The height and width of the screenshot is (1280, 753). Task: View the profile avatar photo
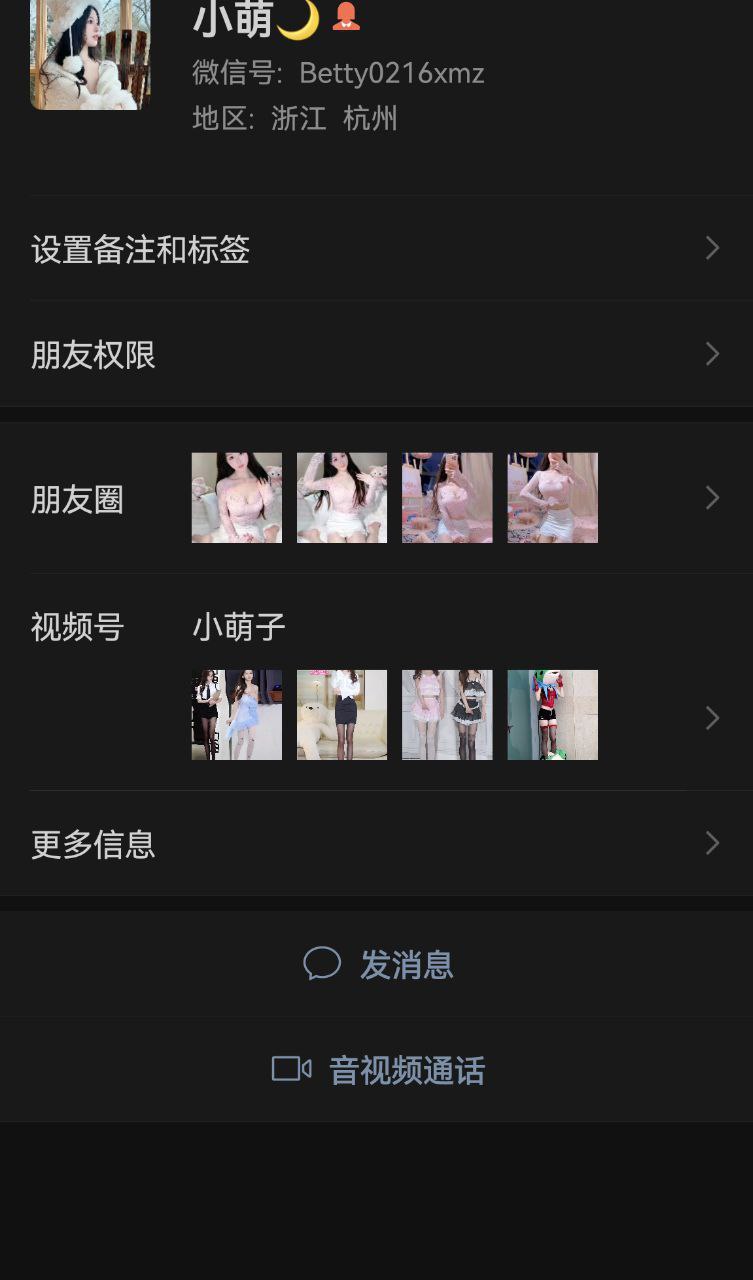[90, 54]
